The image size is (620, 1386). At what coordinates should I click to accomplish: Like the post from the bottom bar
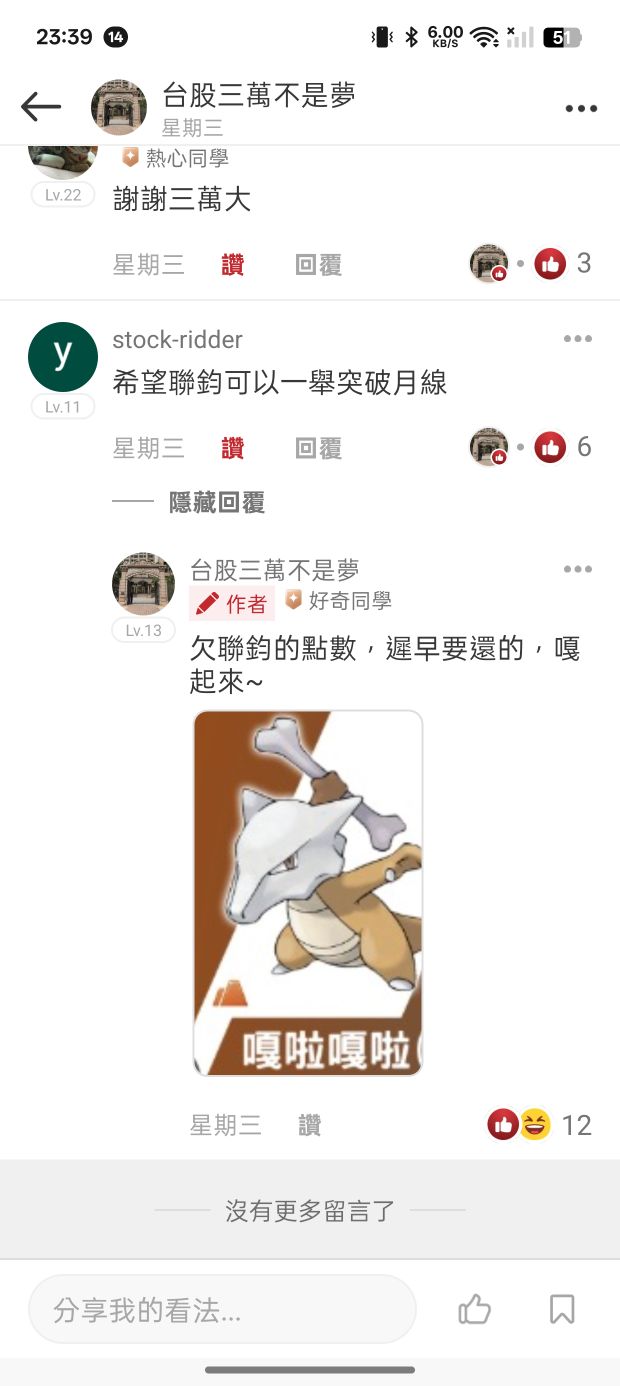click(x=474, y=1309)
